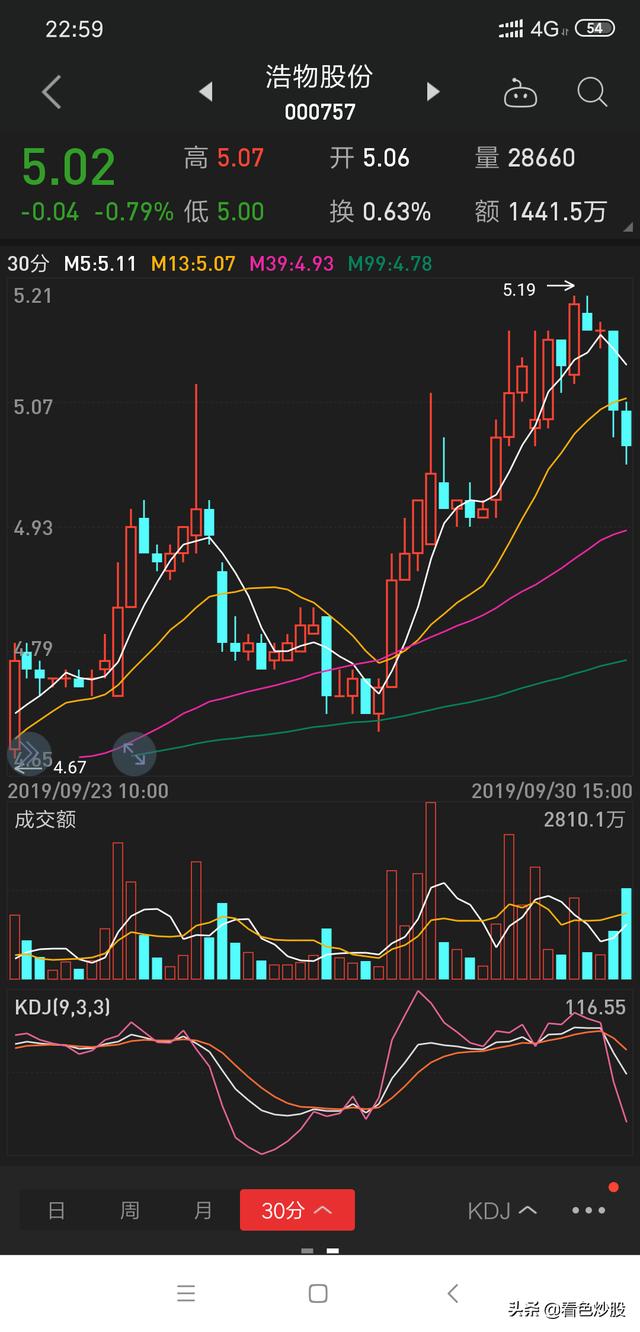Expand the chart to fullscreen
Screen dimensions: 640x1332
(x=134, y=755)
